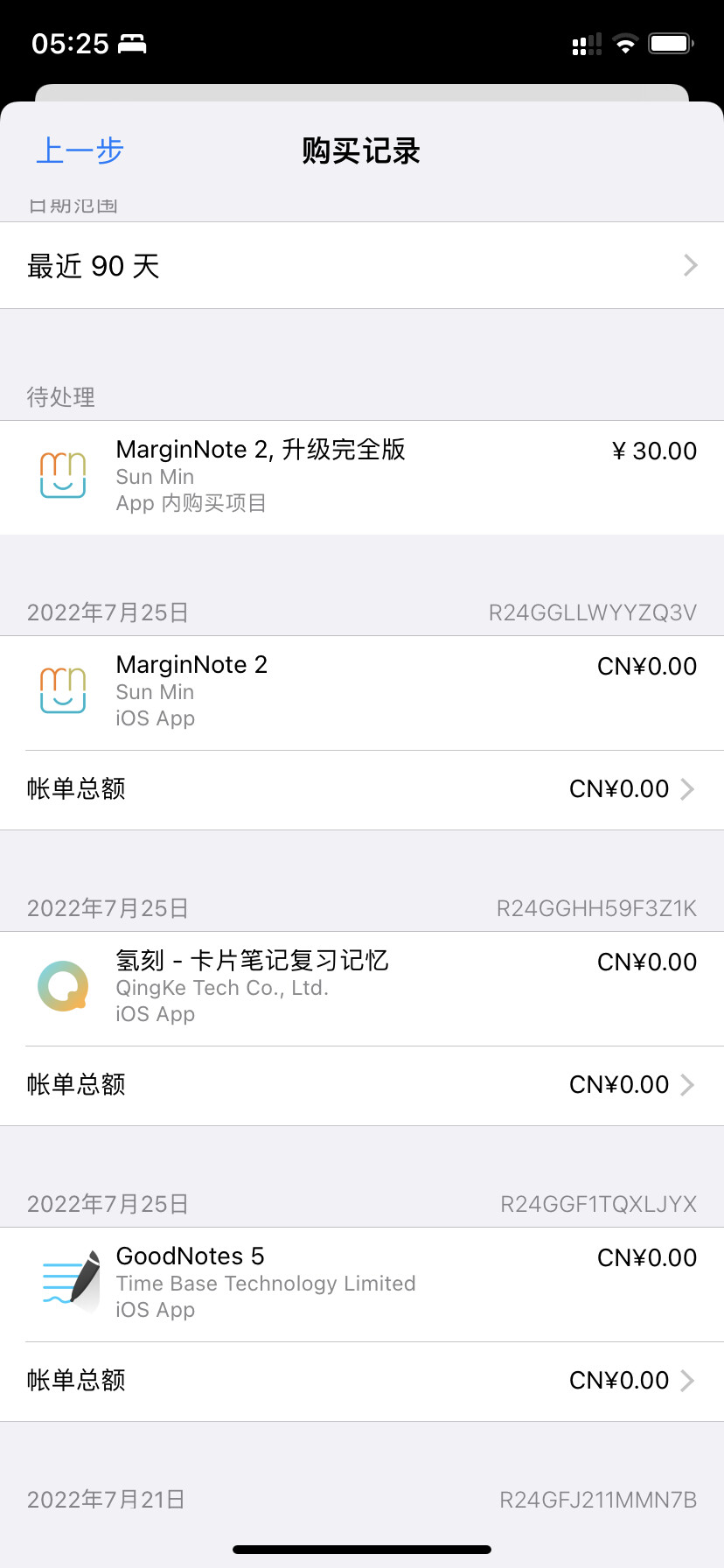View 帐单总额 for order R24GGF1TQXLJYX

pyautogui.click(x=362, y=1381)
